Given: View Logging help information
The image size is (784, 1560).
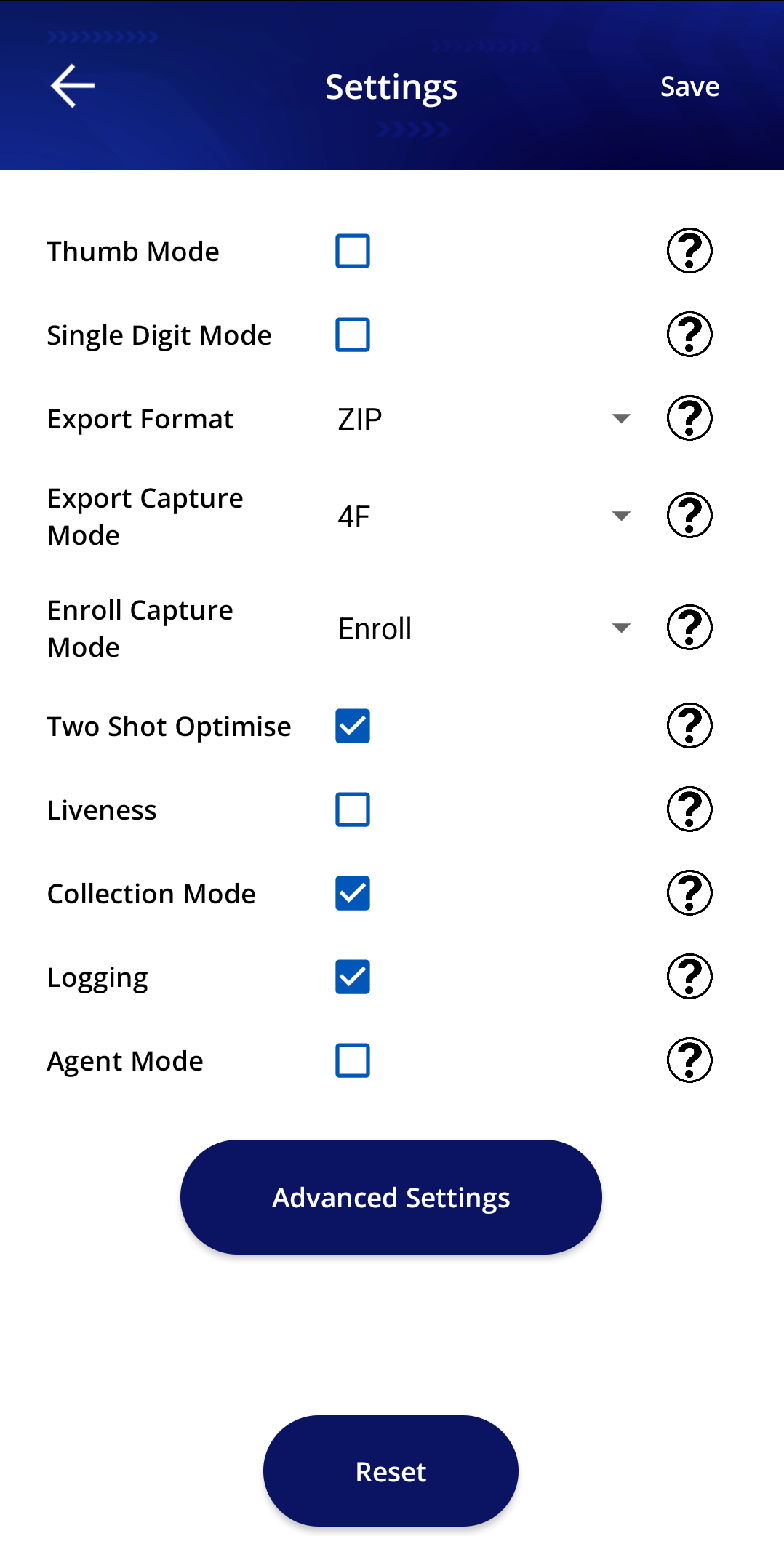Looking at the screenshot, I should [x=689, y=977].
